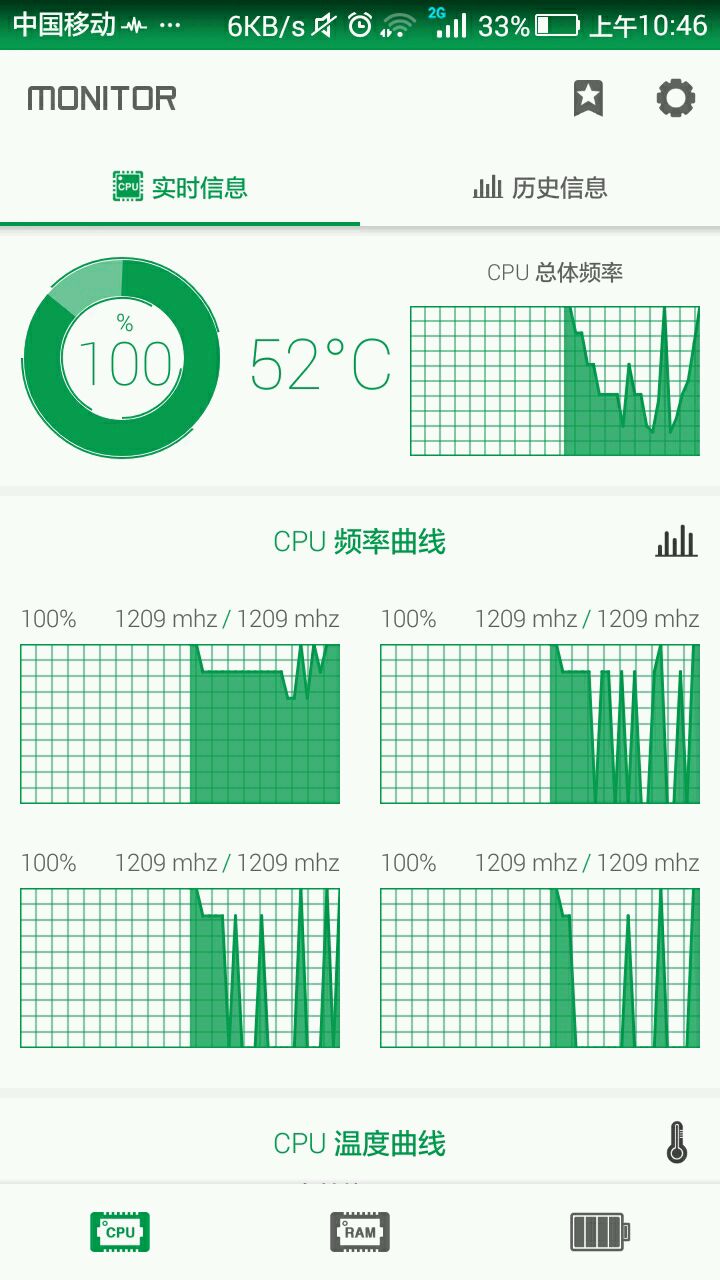Select the CPU tab in bottom bar

[x=120, y=1232]
